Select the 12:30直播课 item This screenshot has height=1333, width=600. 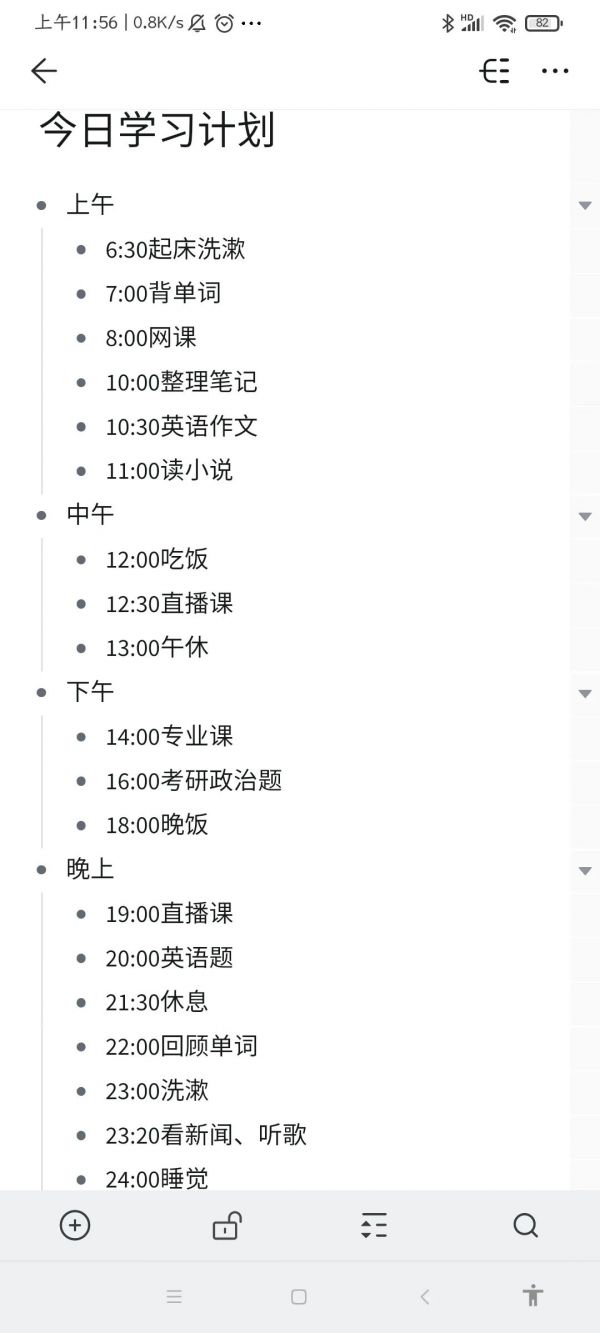click(169, 603)
